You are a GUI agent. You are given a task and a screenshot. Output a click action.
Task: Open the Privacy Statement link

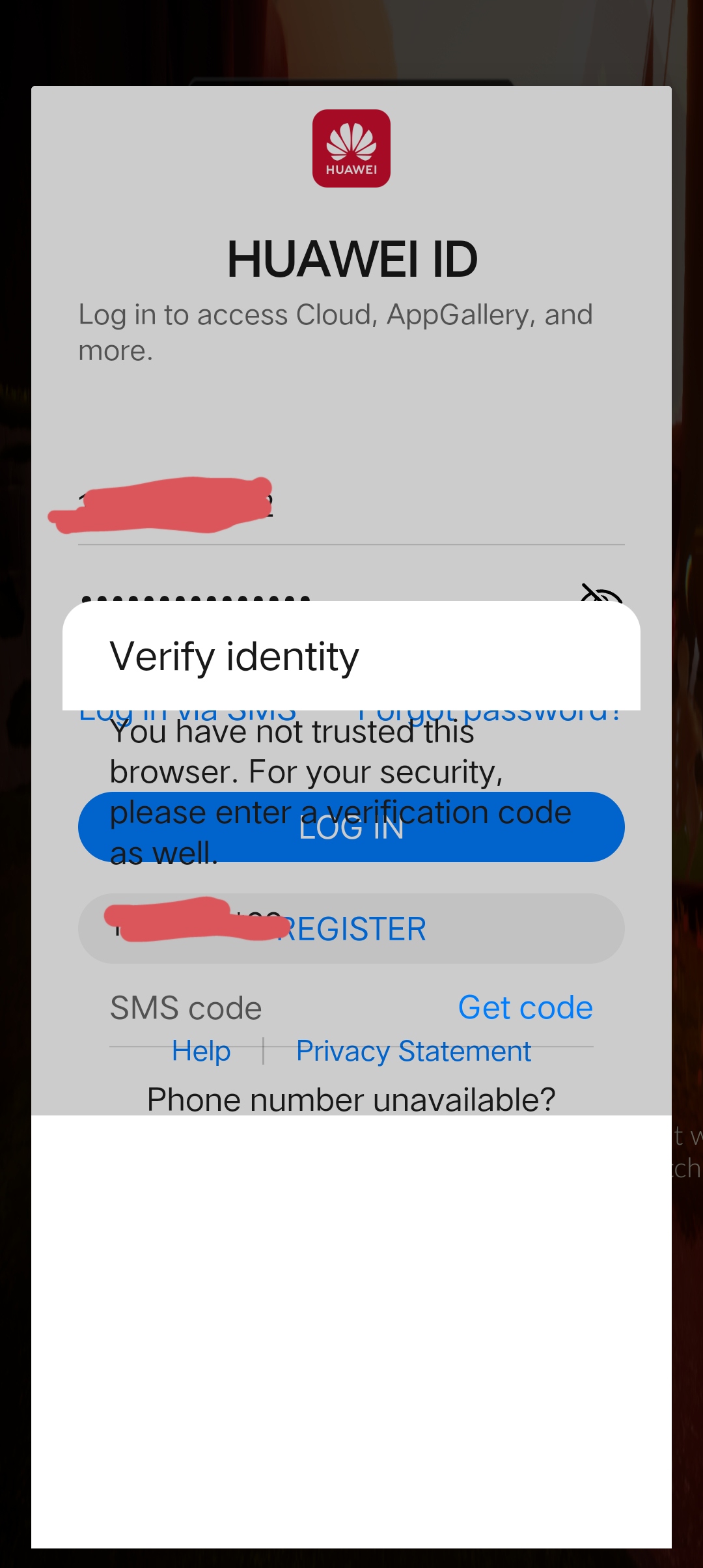tap(413, 1052)
